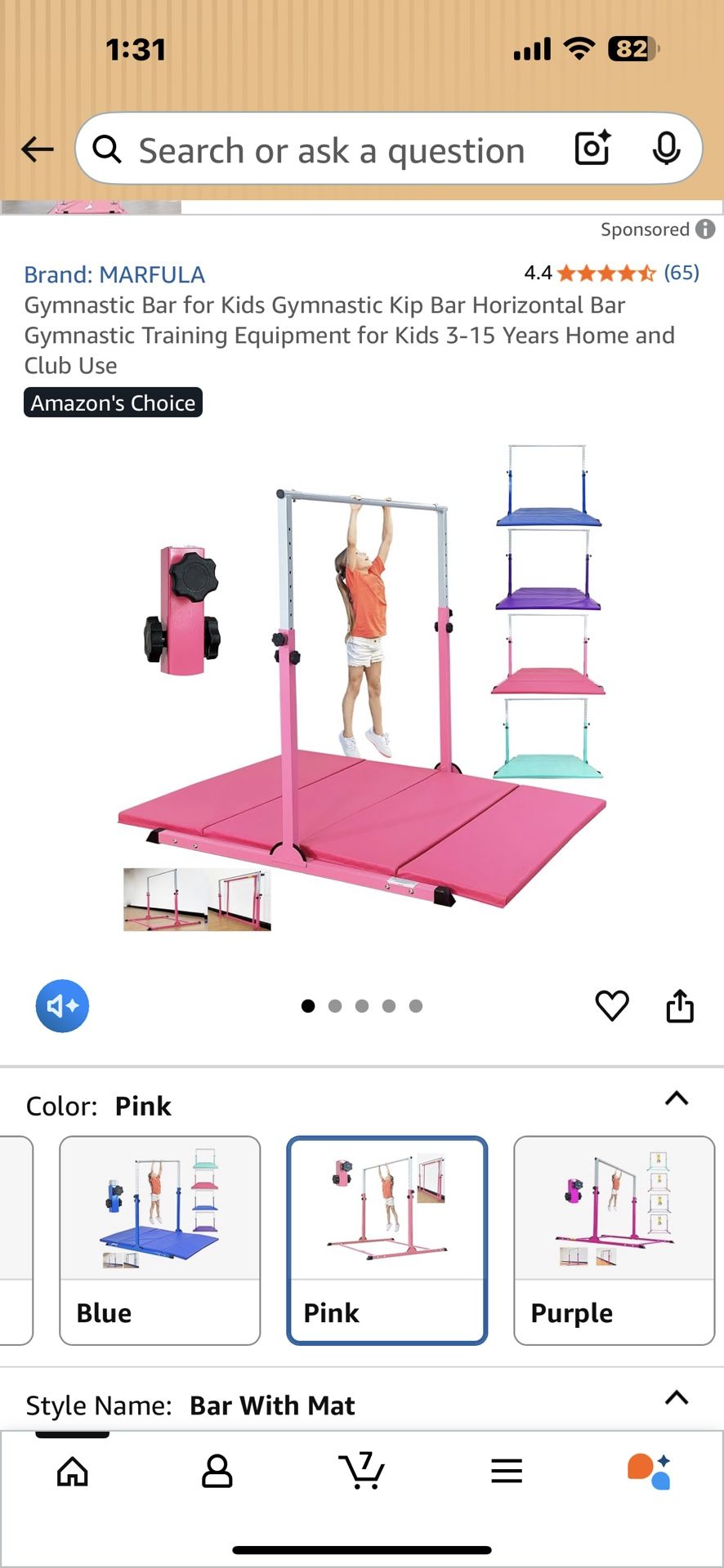Screen dimensions: 724x1568
Task: Choose the Pink color option
Action: point(387,1240)
